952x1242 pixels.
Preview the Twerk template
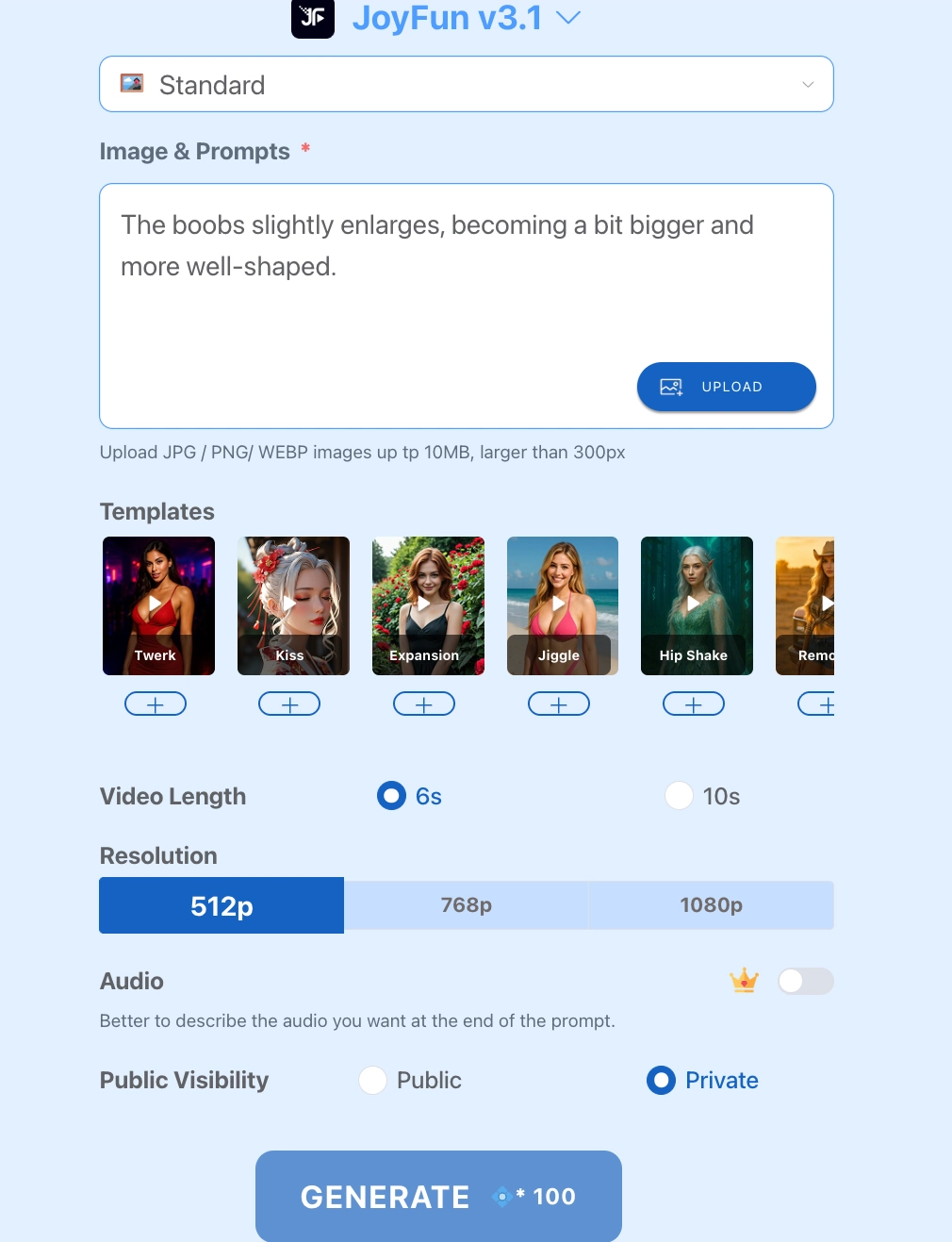[x=158, y=604]
